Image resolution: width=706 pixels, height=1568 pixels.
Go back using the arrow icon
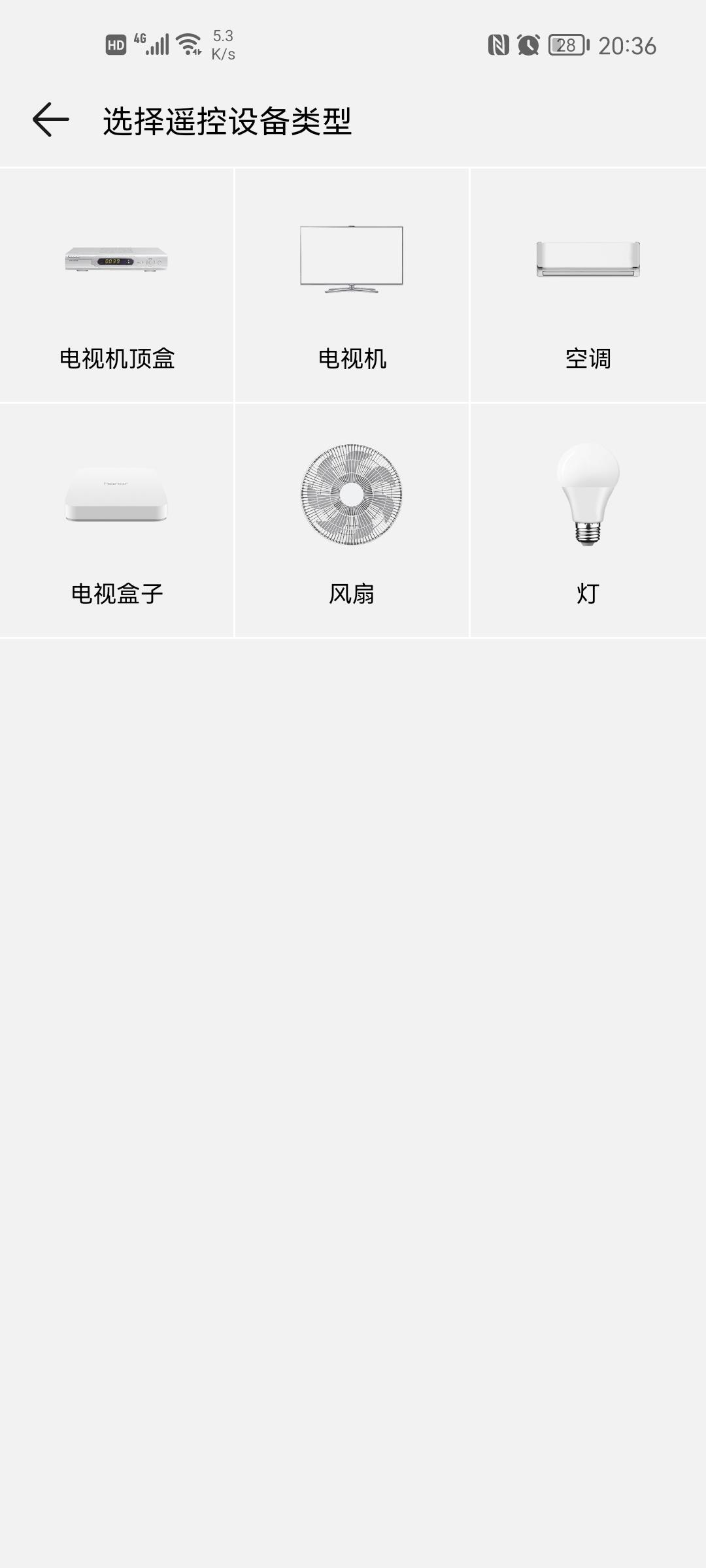(51, 120)
